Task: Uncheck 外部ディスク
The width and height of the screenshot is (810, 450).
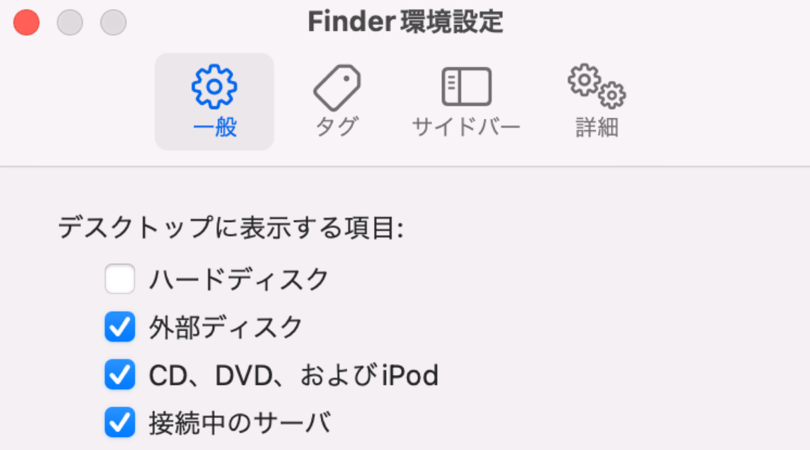Action: (x=120, y=327)
